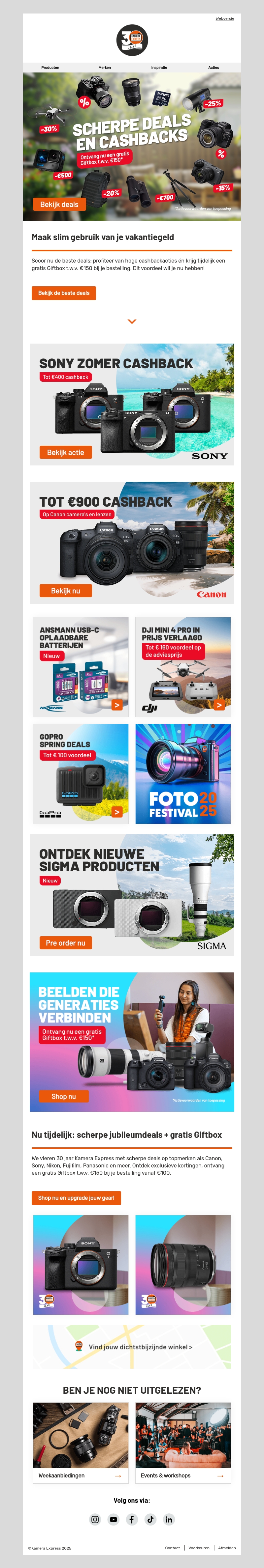The image size is (264, 1568).
Task: Open the Foto Festival 2025 tile
Action: (183, 774)
